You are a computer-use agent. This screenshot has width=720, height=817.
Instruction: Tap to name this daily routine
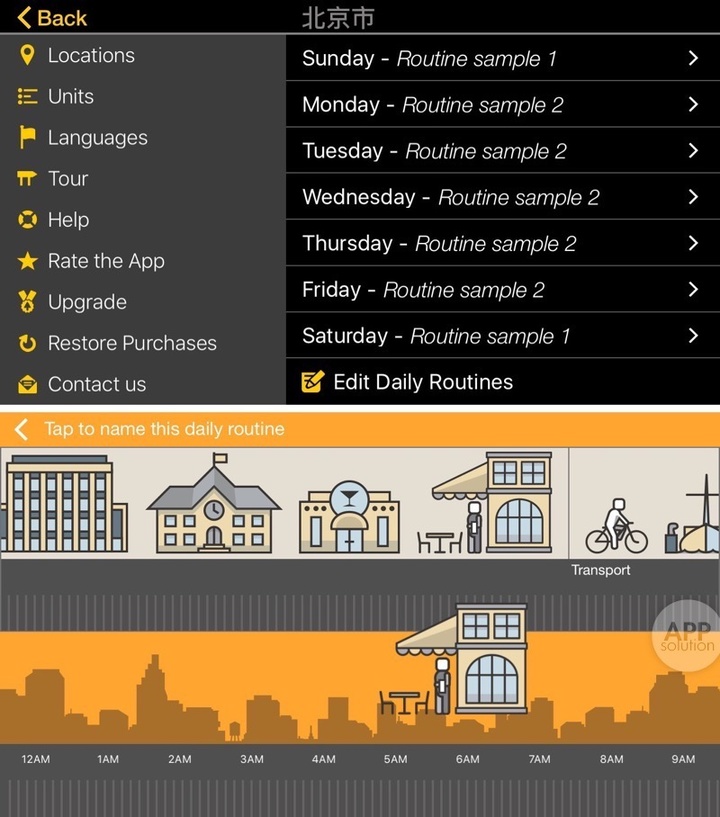[164, 430]
